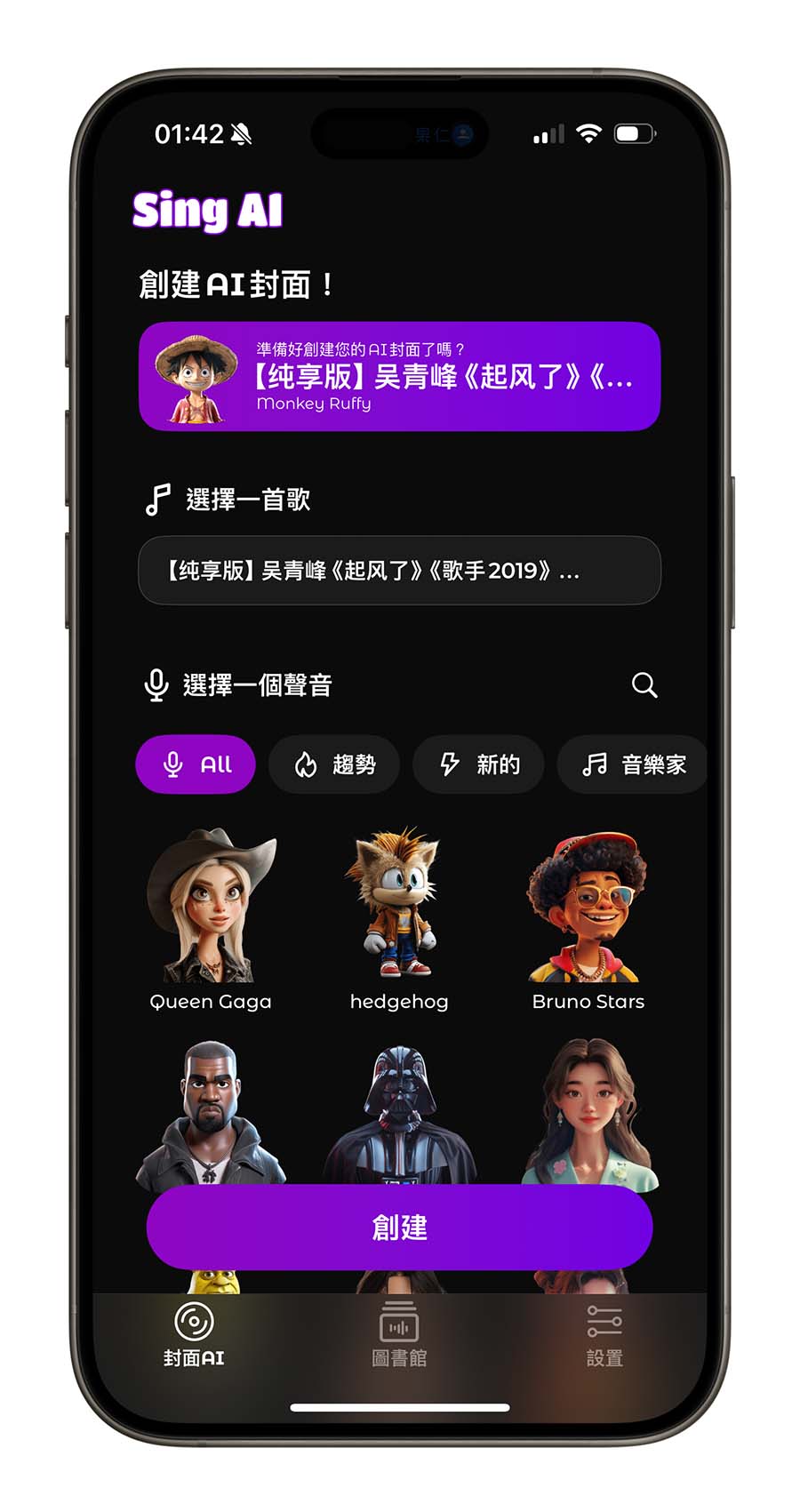Open the song selection field
Screen dimensions: 800x1512
(399, 571)
